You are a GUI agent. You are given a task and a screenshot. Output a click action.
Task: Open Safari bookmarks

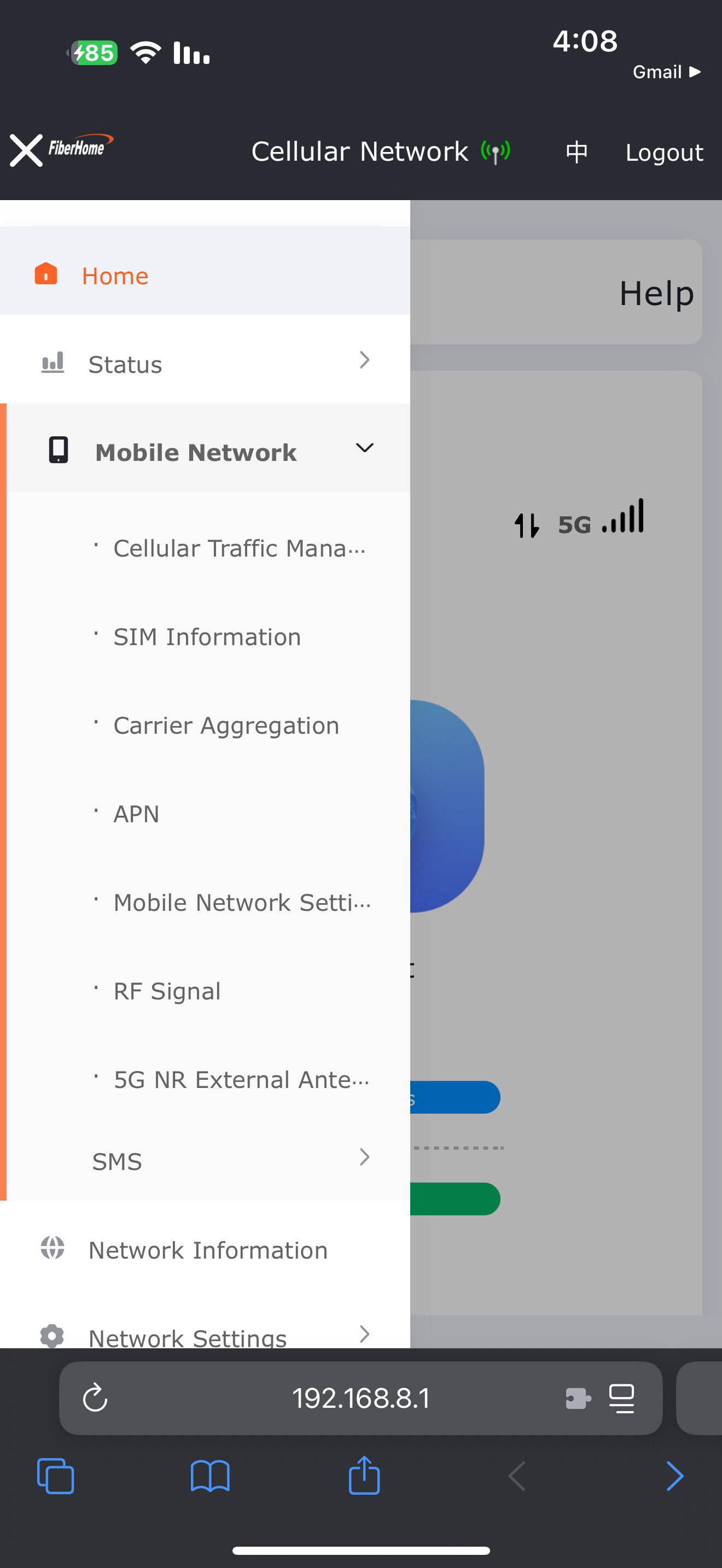[210, 1476]
